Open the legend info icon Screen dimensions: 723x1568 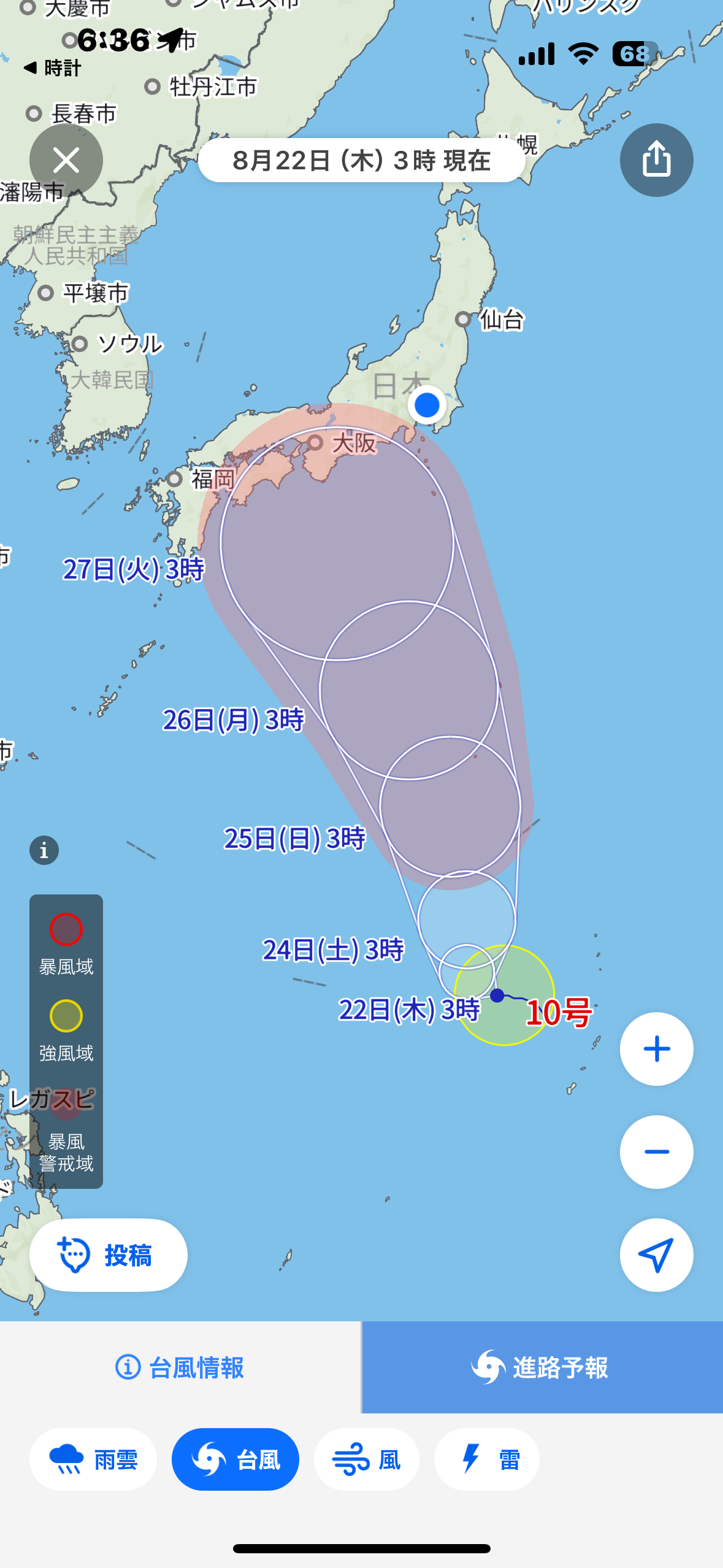[44, 850]
